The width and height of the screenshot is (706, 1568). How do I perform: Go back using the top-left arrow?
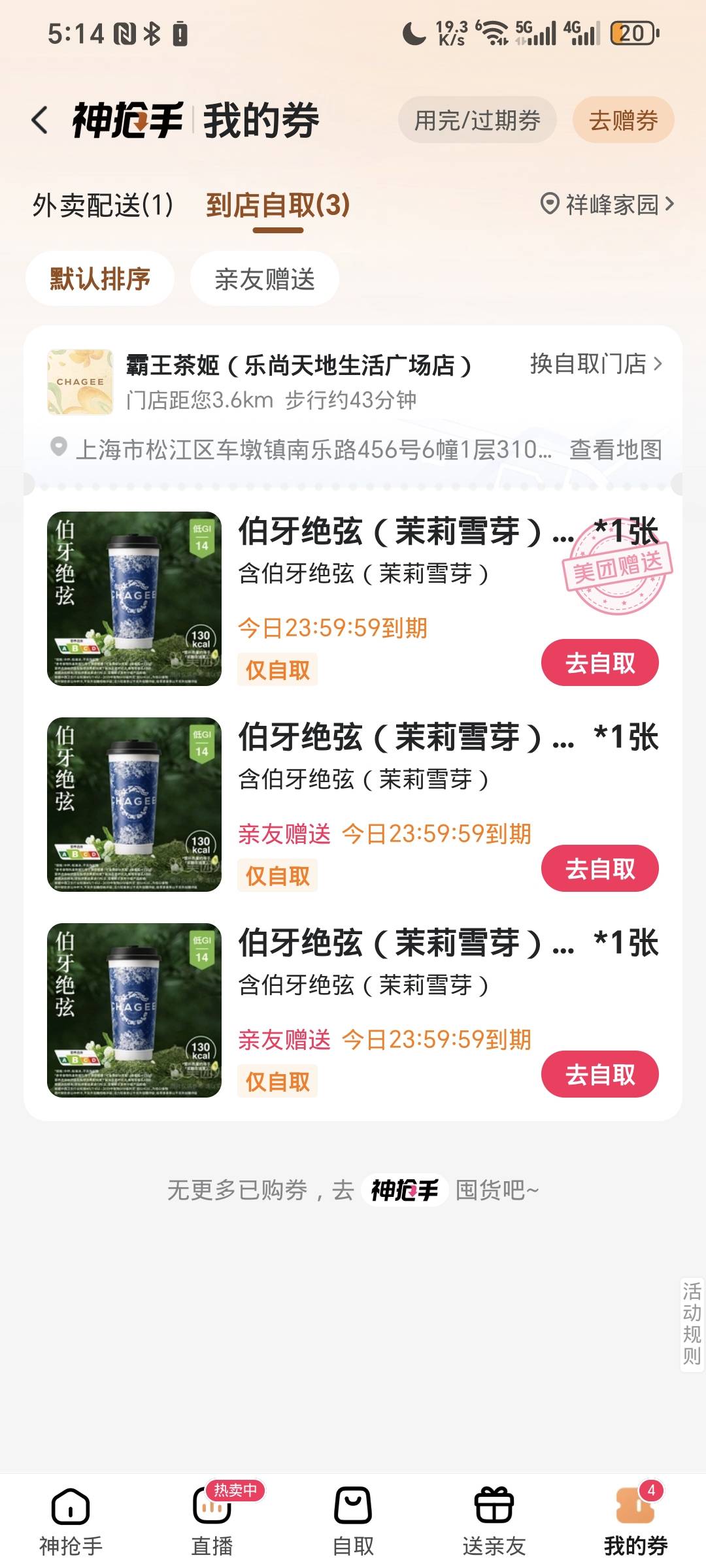tap(40, 121)
